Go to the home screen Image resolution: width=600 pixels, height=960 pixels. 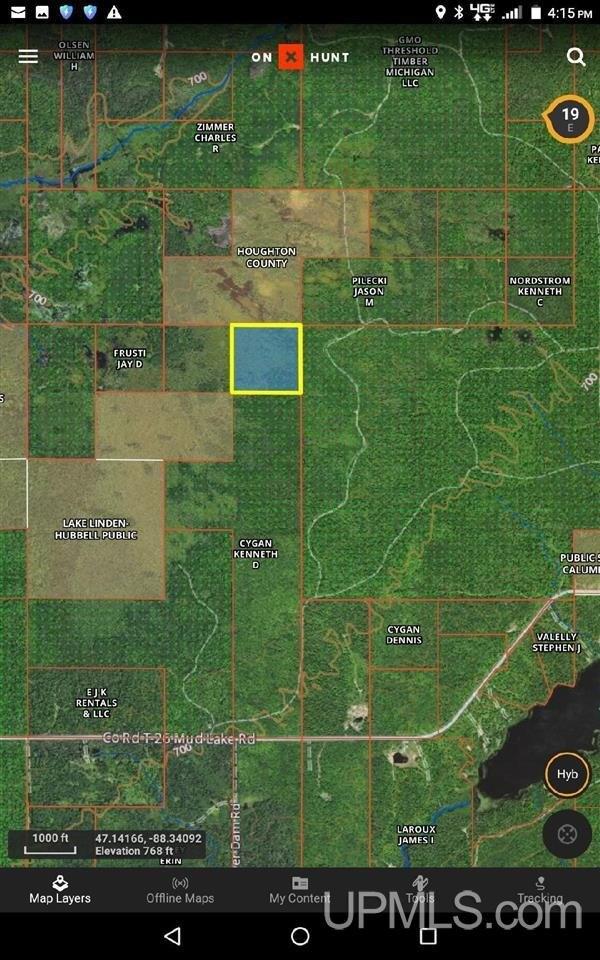click(x=300, y=936)
